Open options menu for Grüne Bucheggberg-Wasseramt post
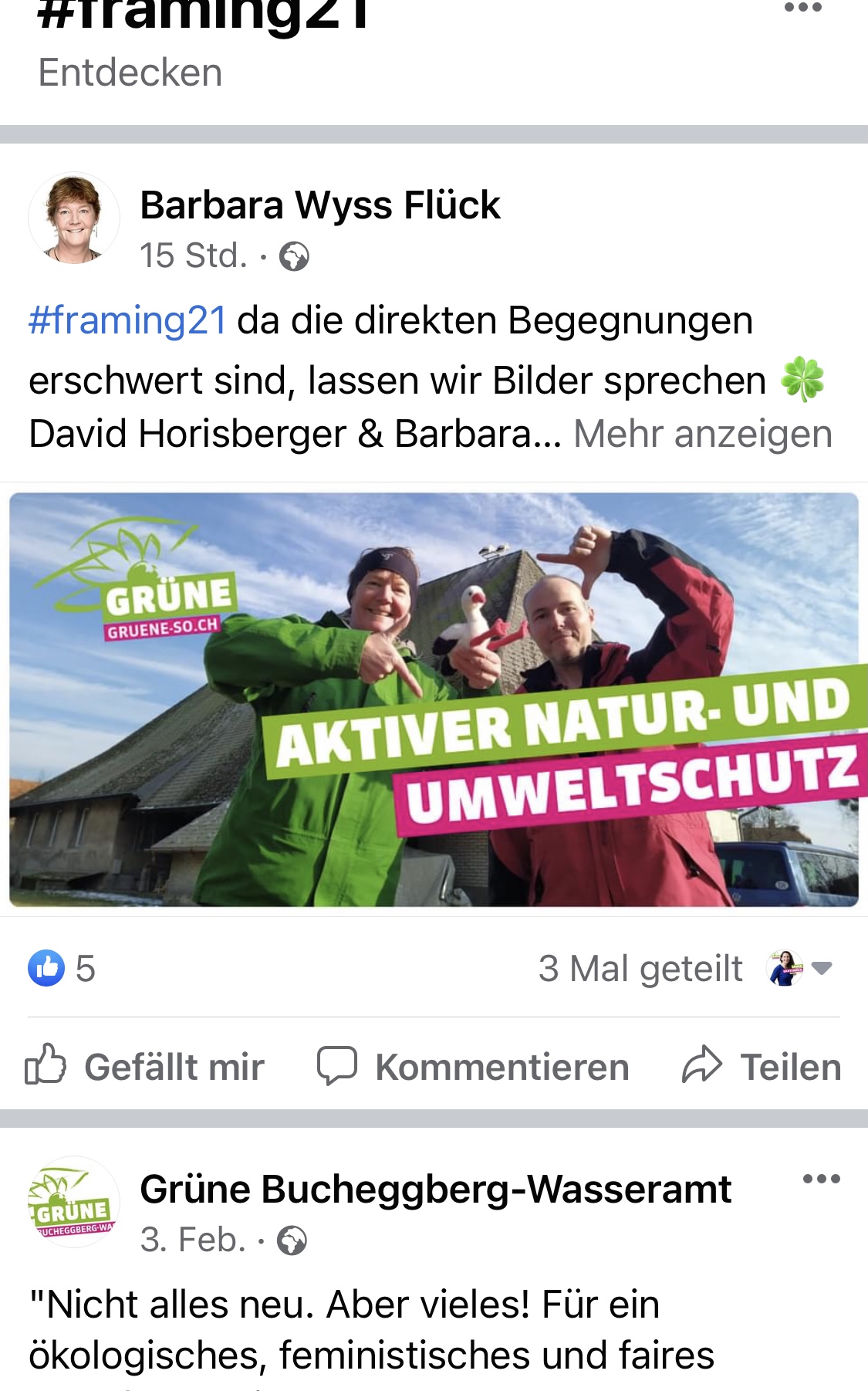 click(x=821, y=1179)
